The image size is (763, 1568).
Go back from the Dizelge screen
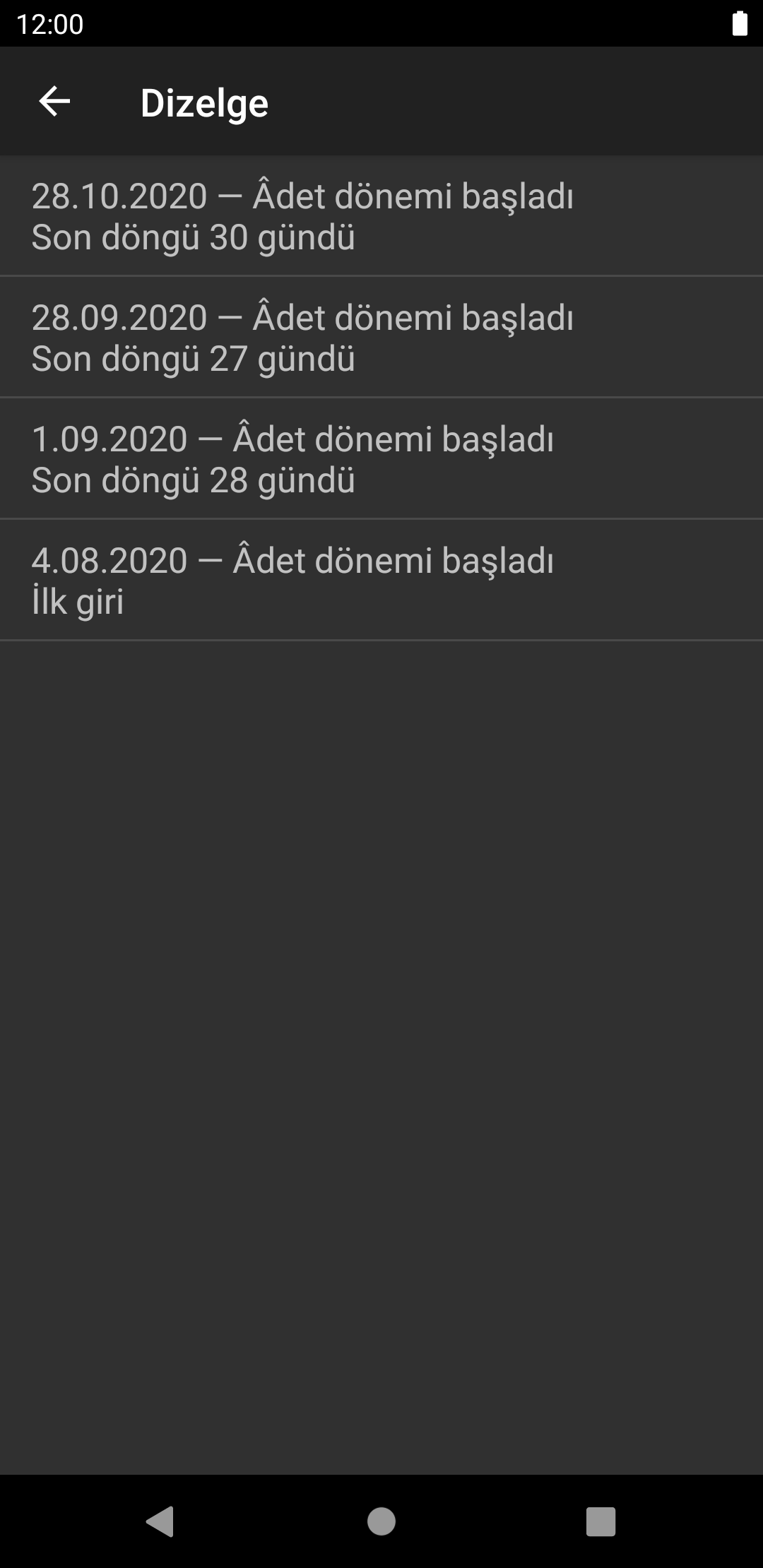point(54,102)
